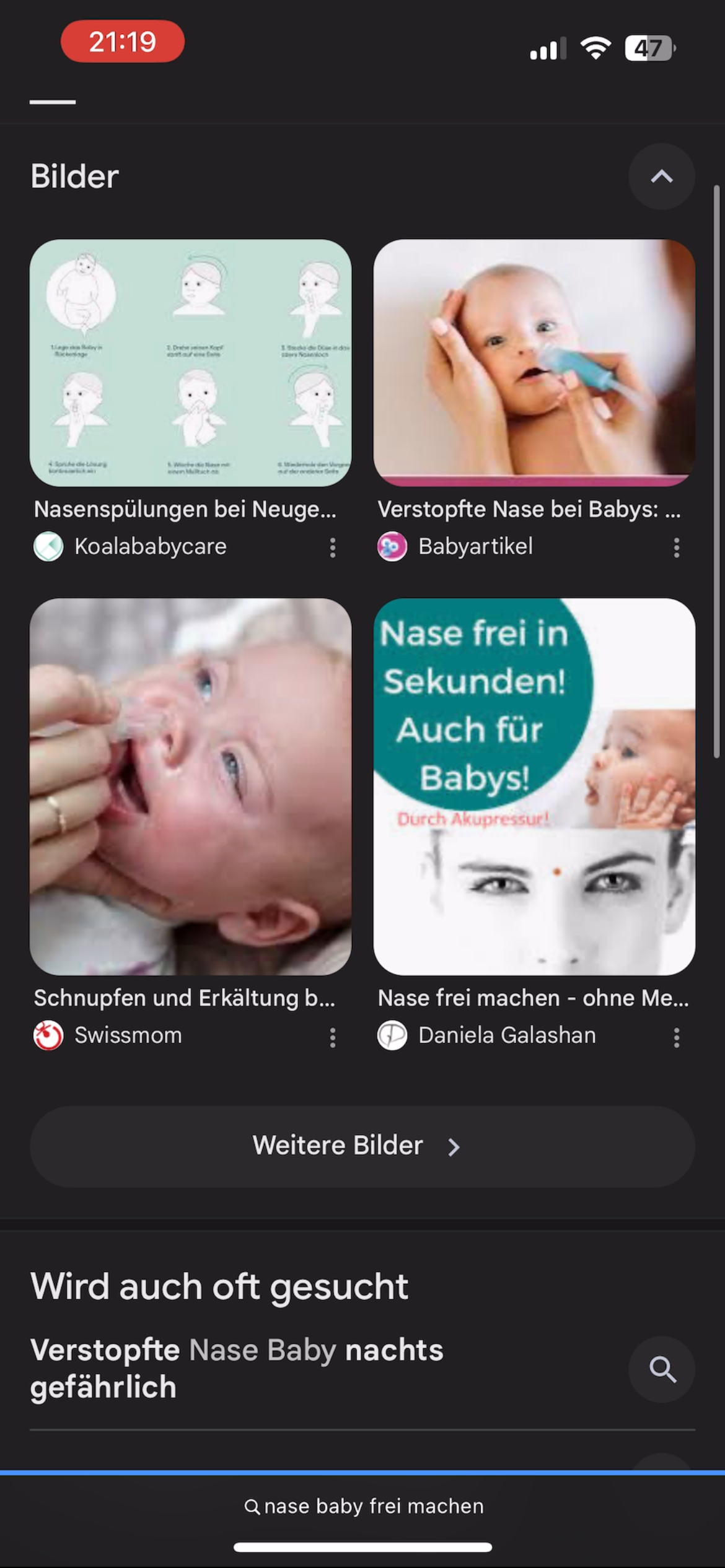Collapse the Bilder section

coord(661,176)
